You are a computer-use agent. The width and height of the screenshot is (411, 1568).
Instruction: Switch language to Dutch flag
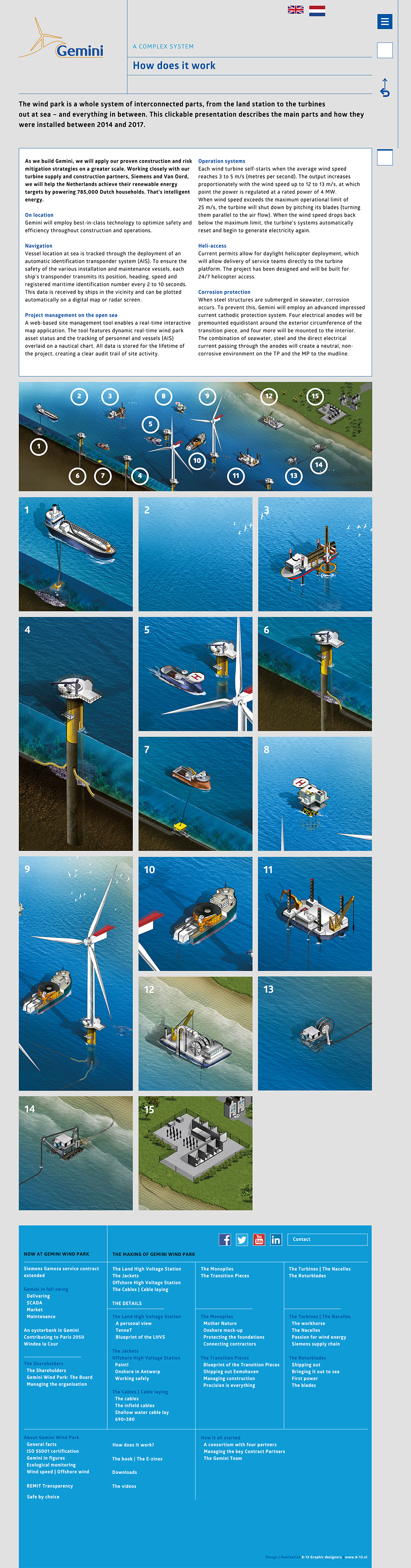[x=317, y=10]
